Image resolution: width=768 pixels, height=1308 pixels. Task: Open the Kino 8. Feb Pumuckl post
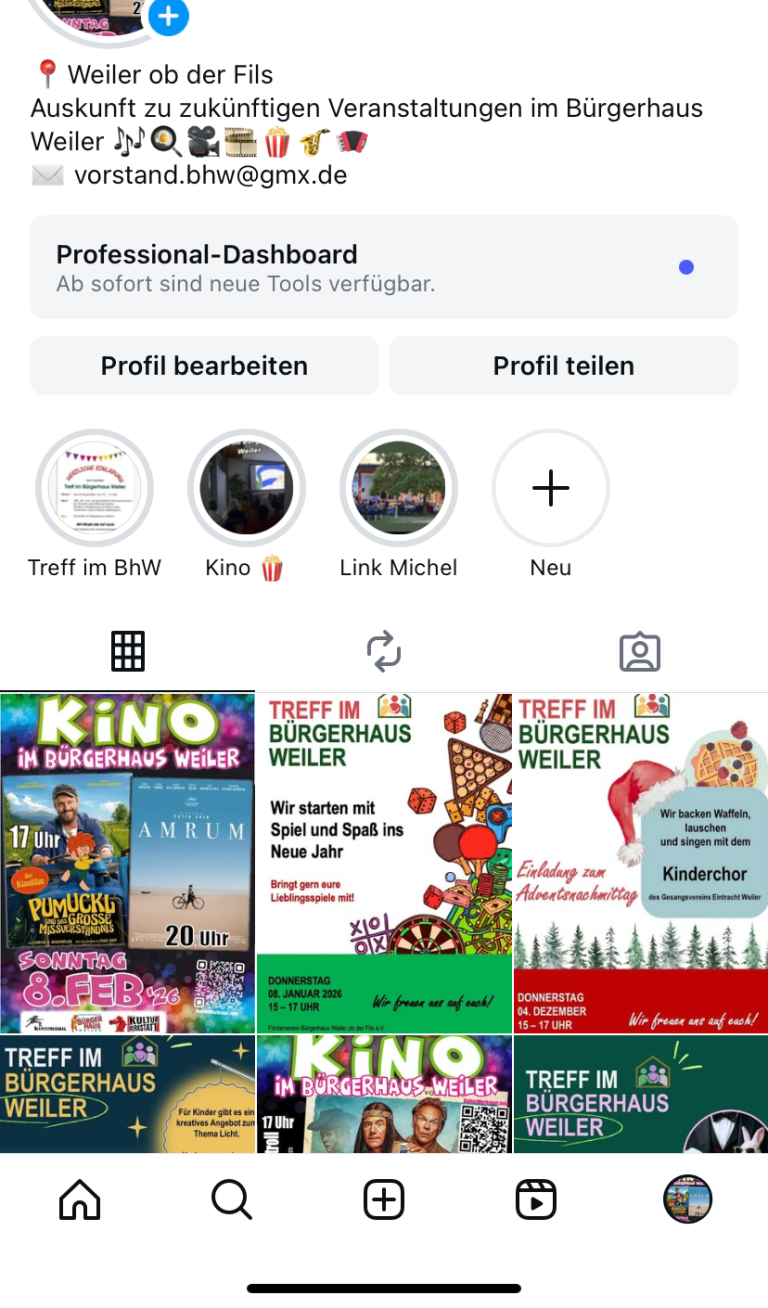pos(127,863)
